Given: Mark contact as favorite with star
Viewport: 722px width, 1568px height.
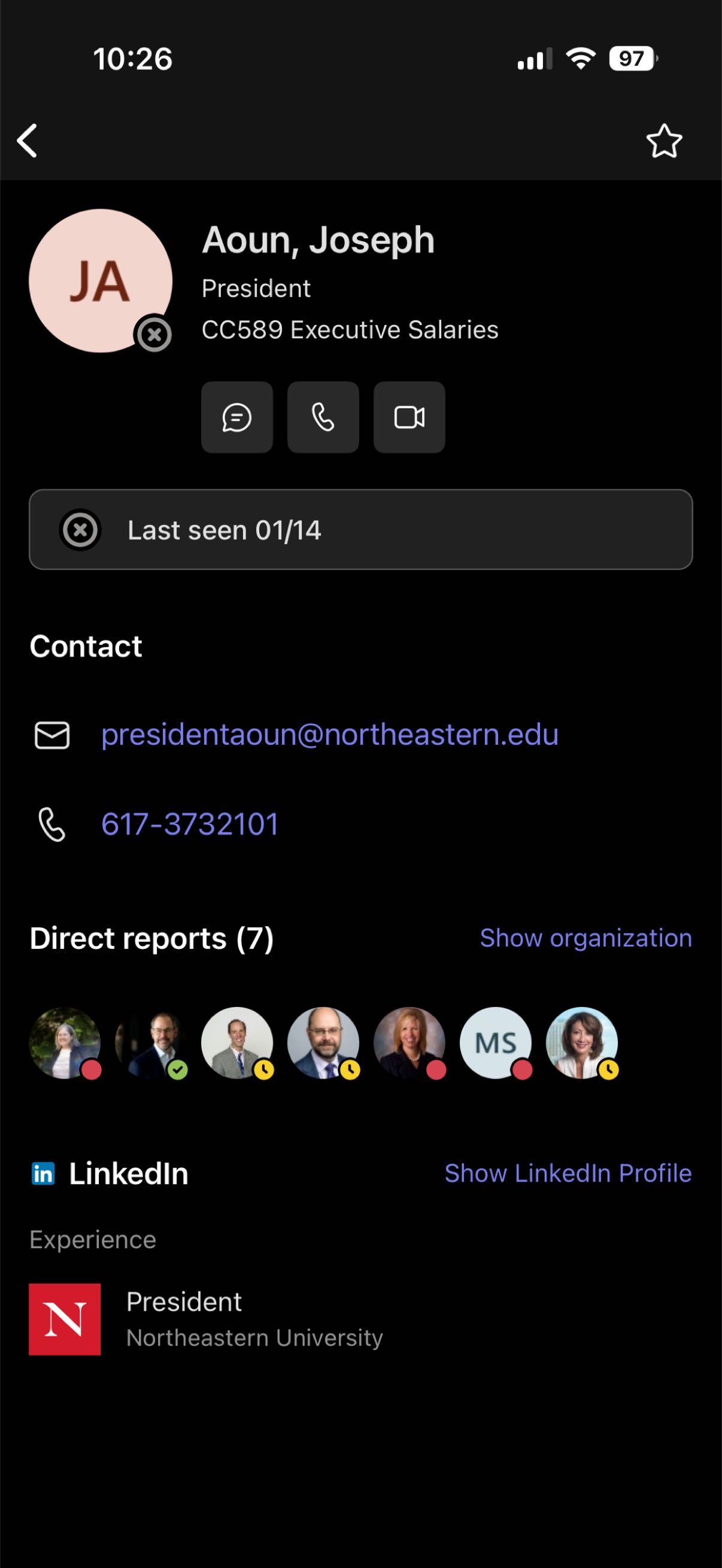Looking at the screenshot, I should pyautogui.click(x=663, y=141).
